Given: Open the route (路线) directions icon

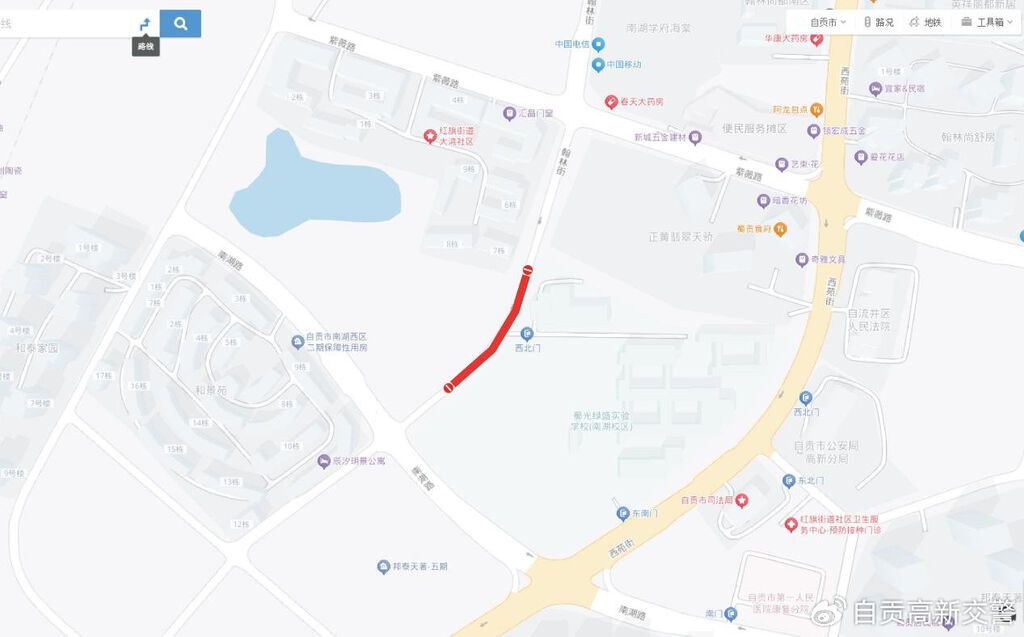Looking at the screenshot, I should 145,23.
